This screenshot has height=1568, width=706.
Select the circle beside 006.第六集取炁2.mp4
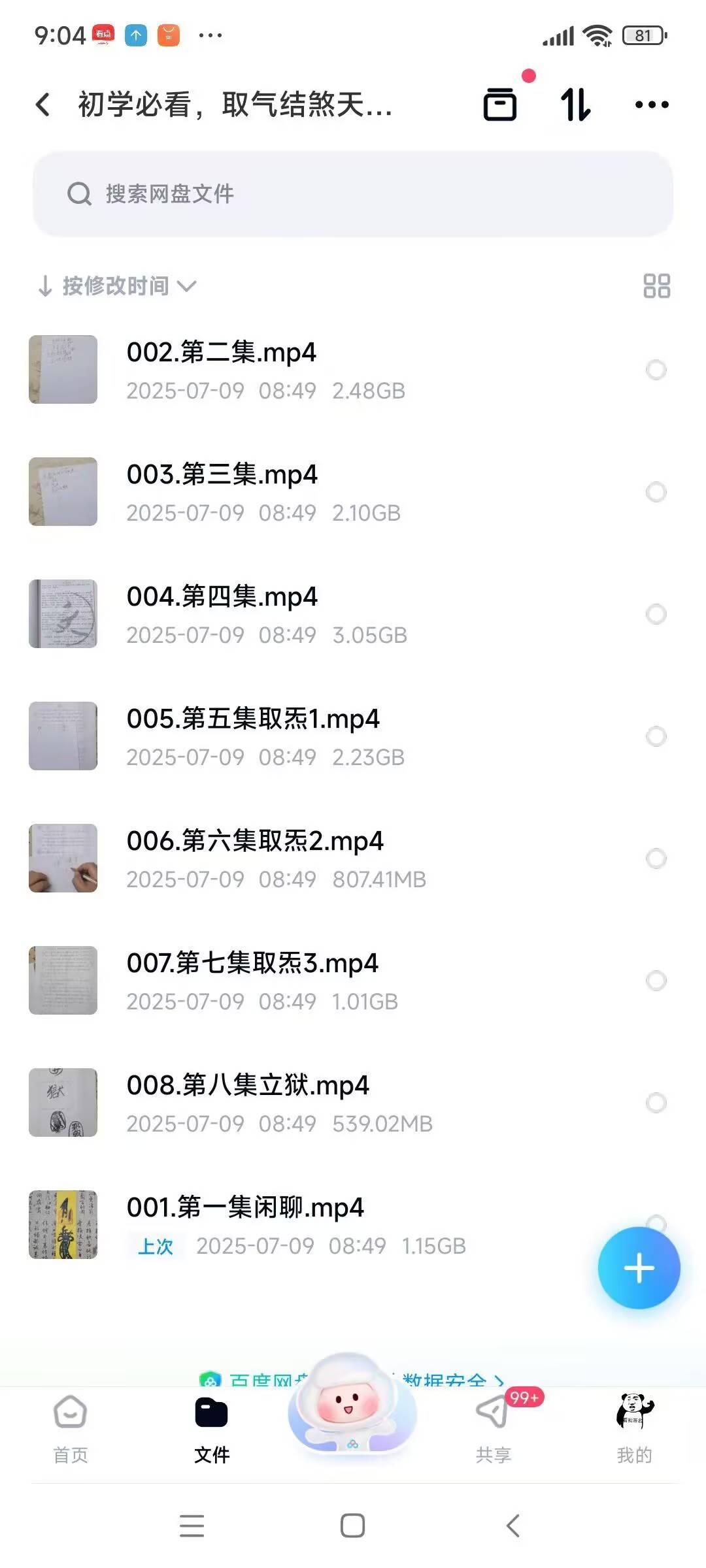pos(656,858)
